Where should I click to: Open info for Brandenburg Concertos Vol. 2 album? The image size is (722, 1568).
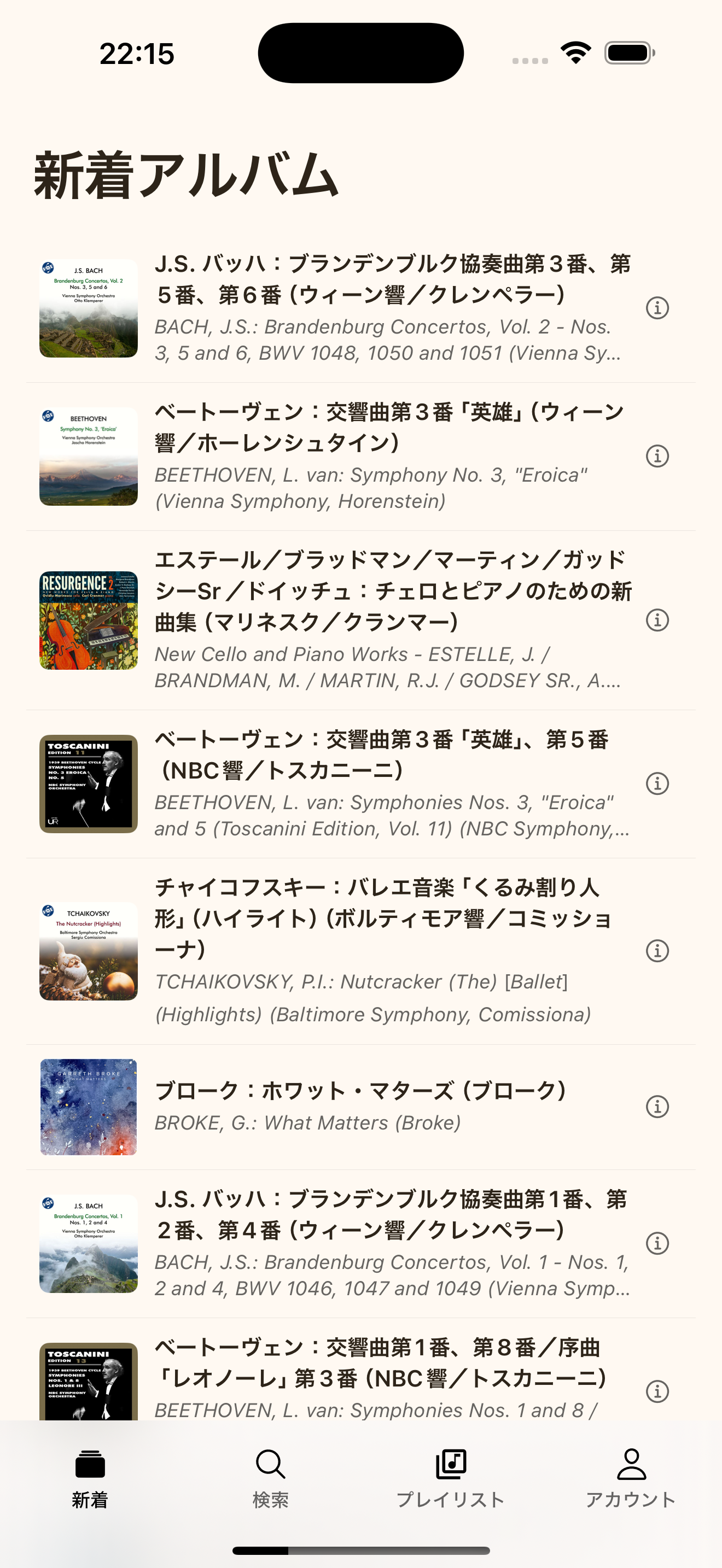pos(658,307)
